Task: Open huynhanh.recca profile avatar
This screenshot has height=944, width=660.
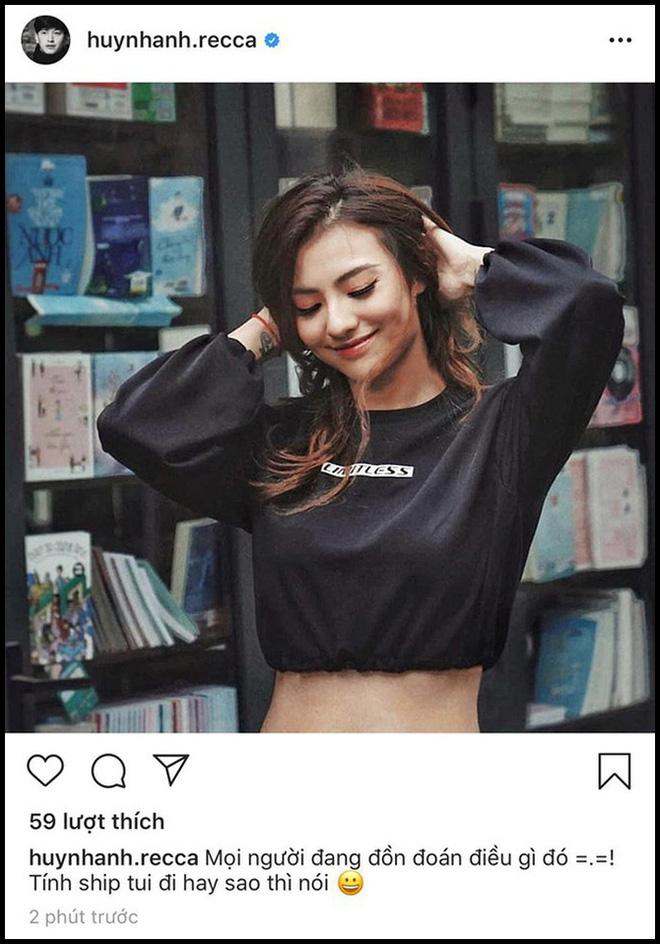Action: click(x=46, y=40)
